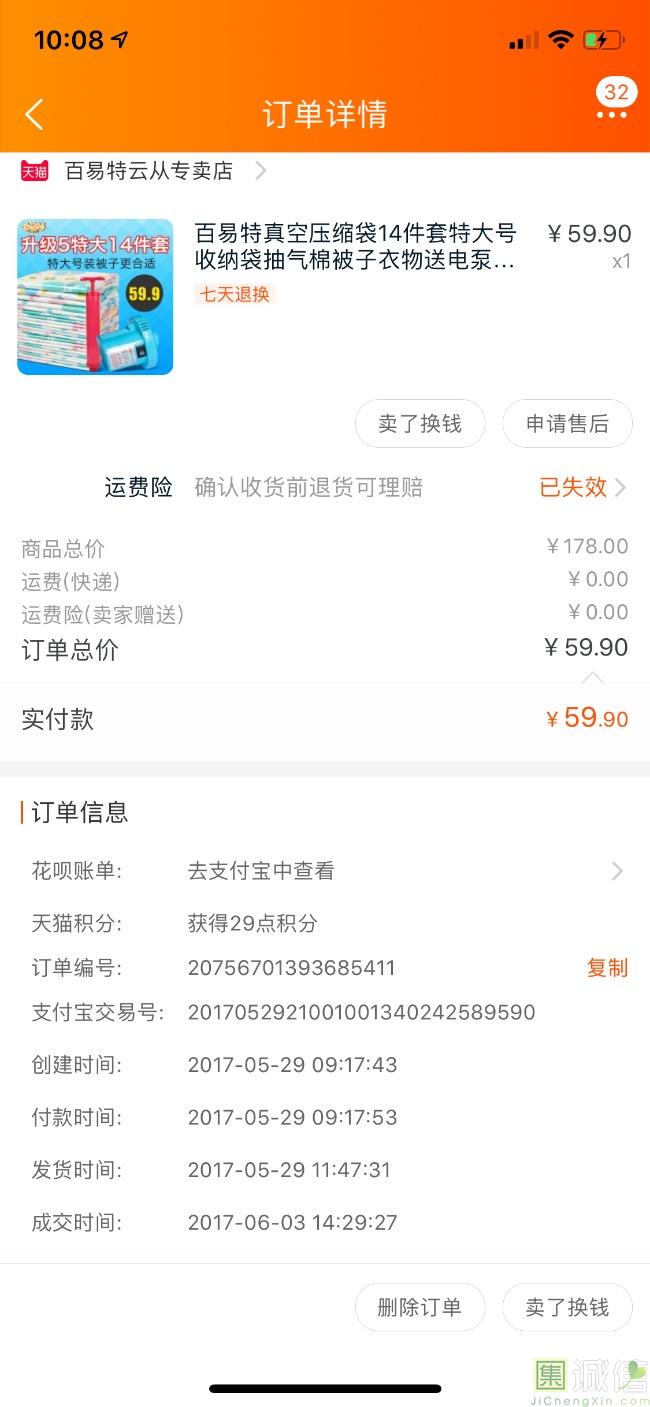The image size is (650, 1407).
Task: Open the more options menu with badge 32
Action: point(611,113)
